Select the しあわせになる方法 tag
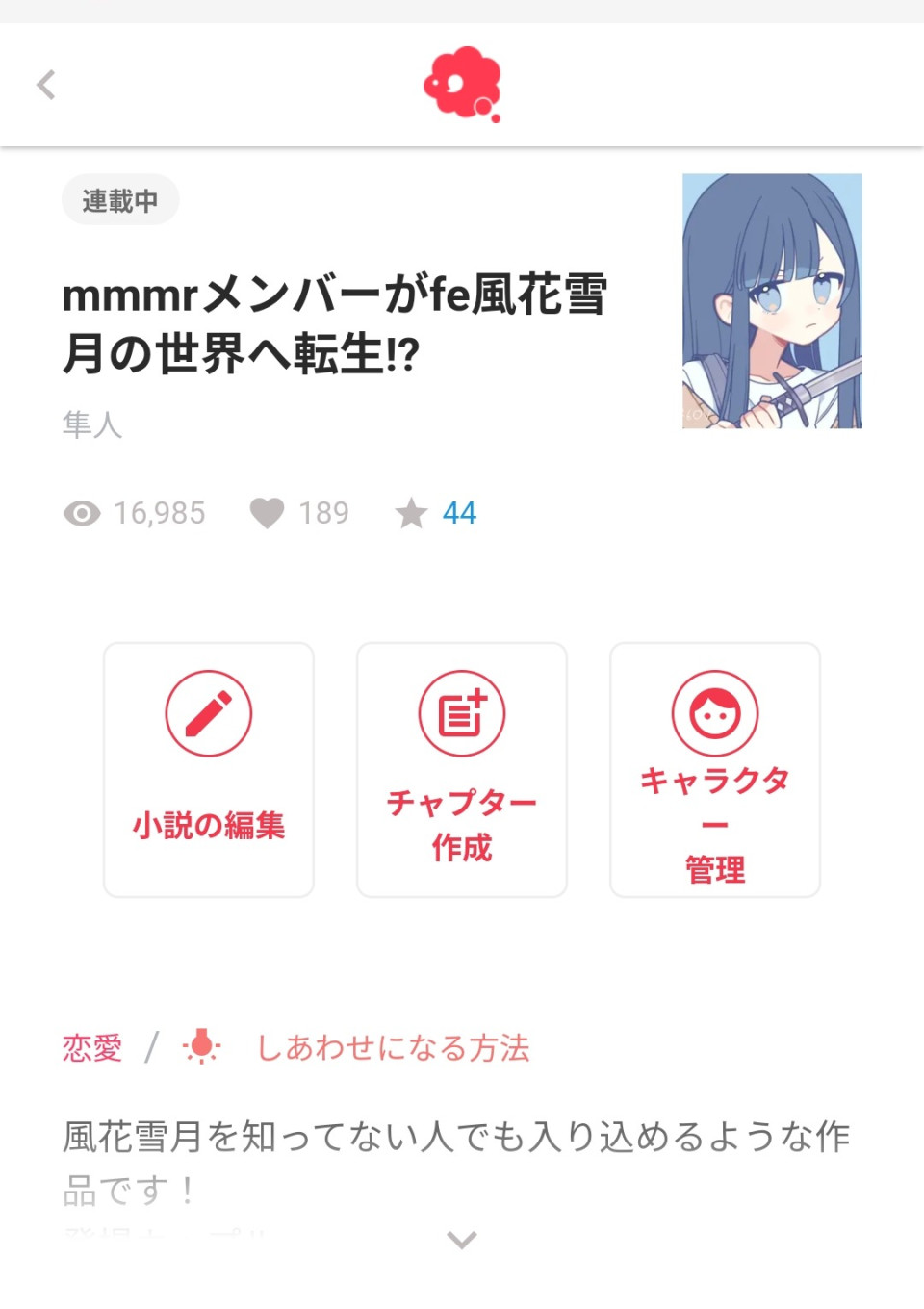This screenshot has height=1309, width=924. [x=395, y=1047]
